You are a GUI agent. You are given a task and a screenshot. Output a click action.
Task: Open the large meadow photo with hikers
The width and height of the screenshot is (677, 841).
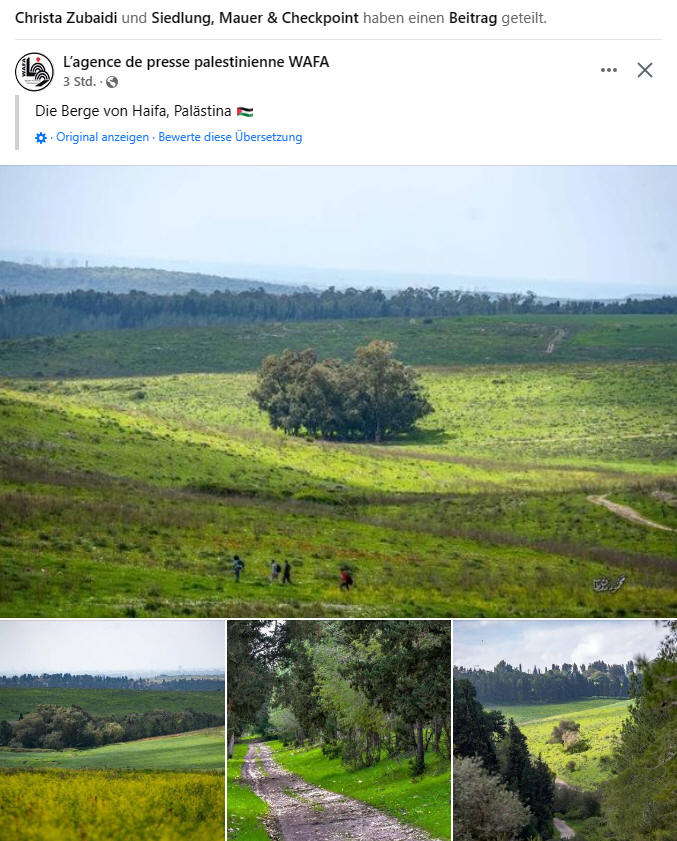point(338,391)
